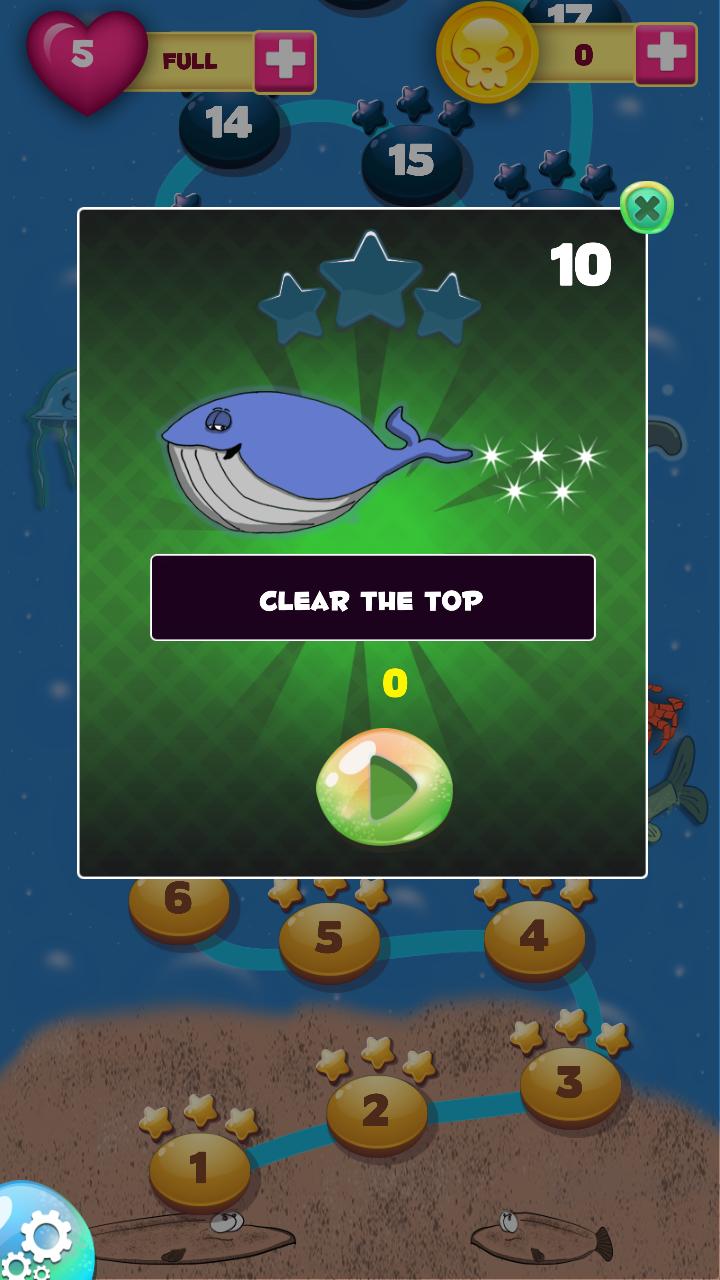
Task: Add coins with the skull coin plus button
Action: (665, 53)
